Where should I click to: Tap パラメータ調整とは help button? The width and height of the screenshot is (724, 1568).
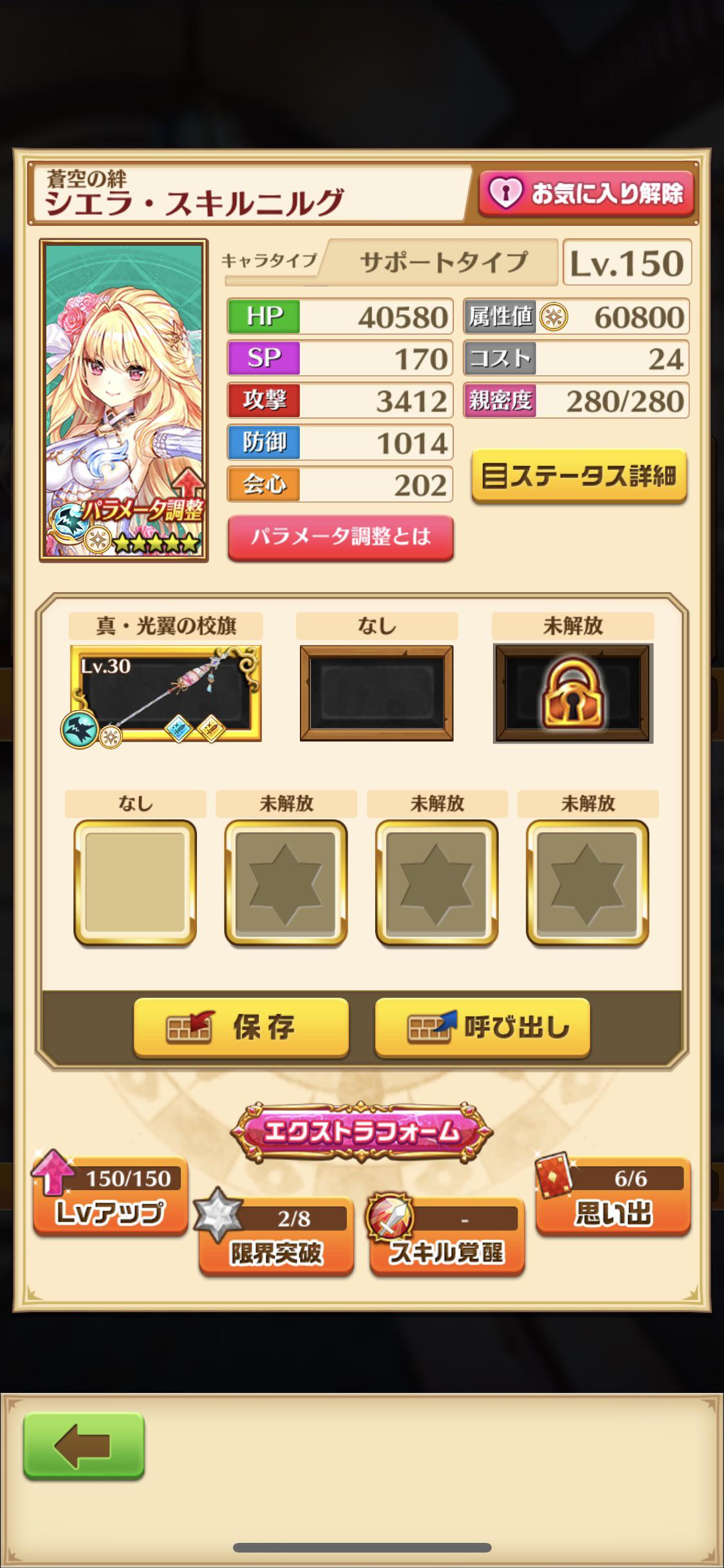340,537
